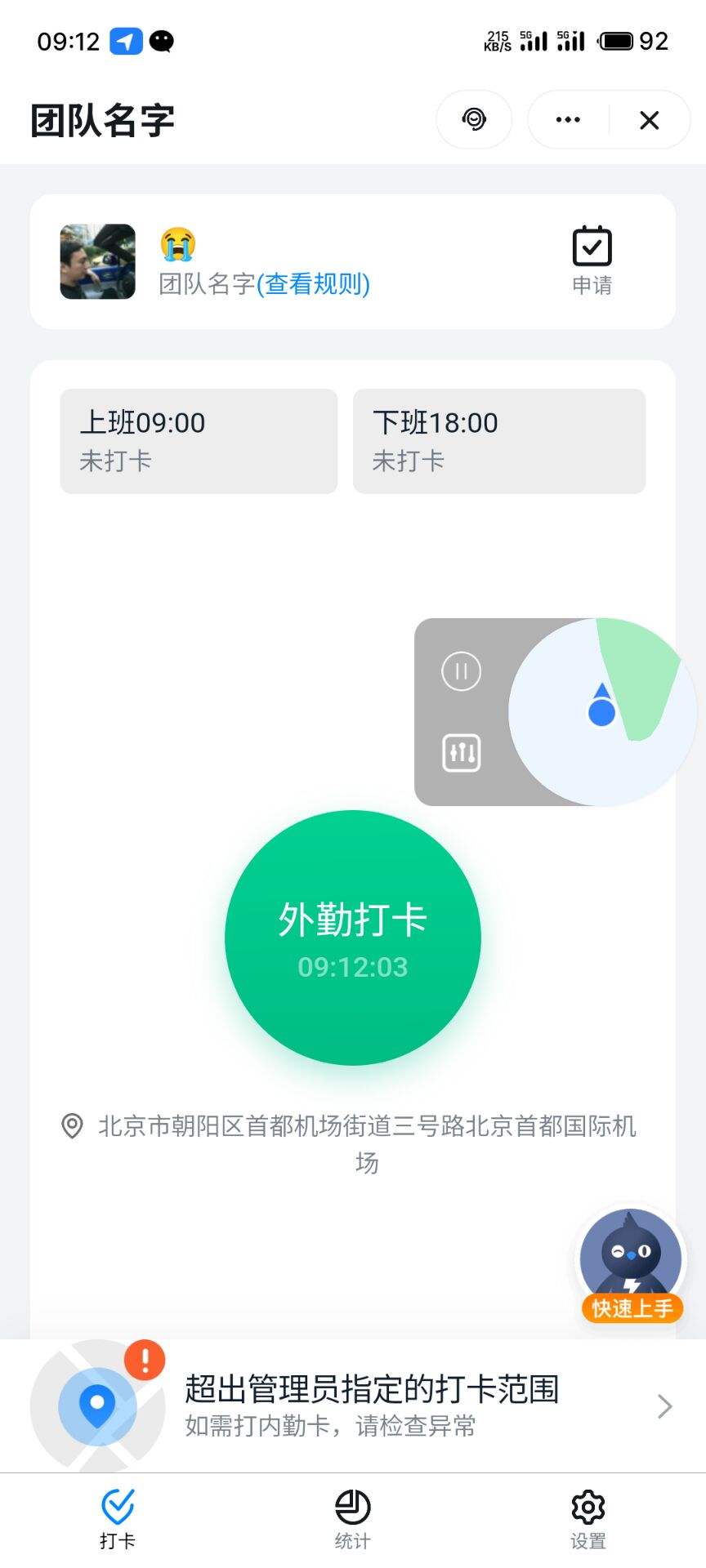Tap the chat bubble icon in status bar
Image resolution: width=706 pixels, height=1568 pixels.
pos(160,40)
